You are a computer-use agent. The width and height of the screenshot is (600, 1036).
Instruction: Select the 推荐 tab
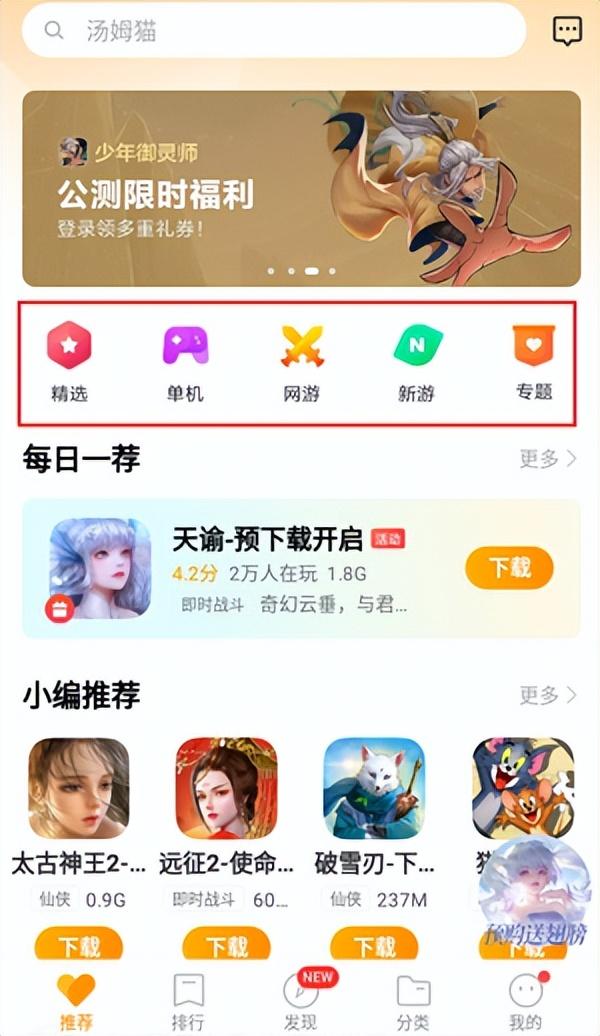tap(76, 1002)
